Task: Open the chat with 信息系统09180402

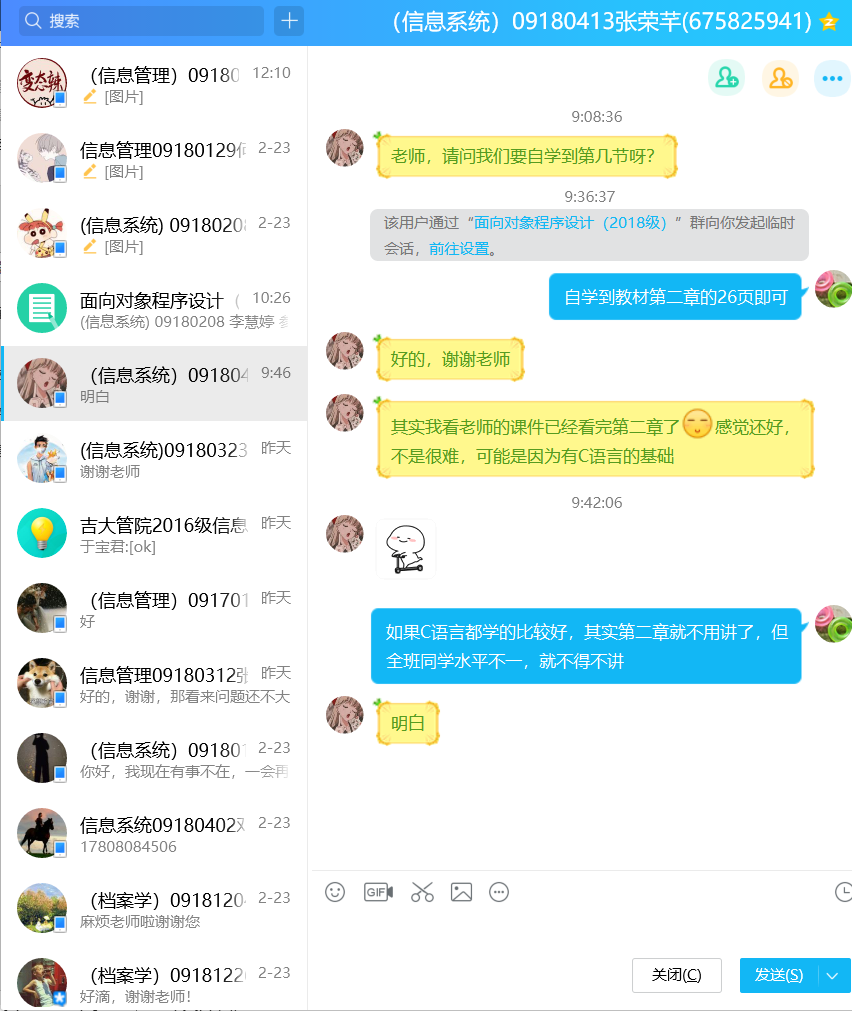Action: pyautogui.click(x=154, y=834)
